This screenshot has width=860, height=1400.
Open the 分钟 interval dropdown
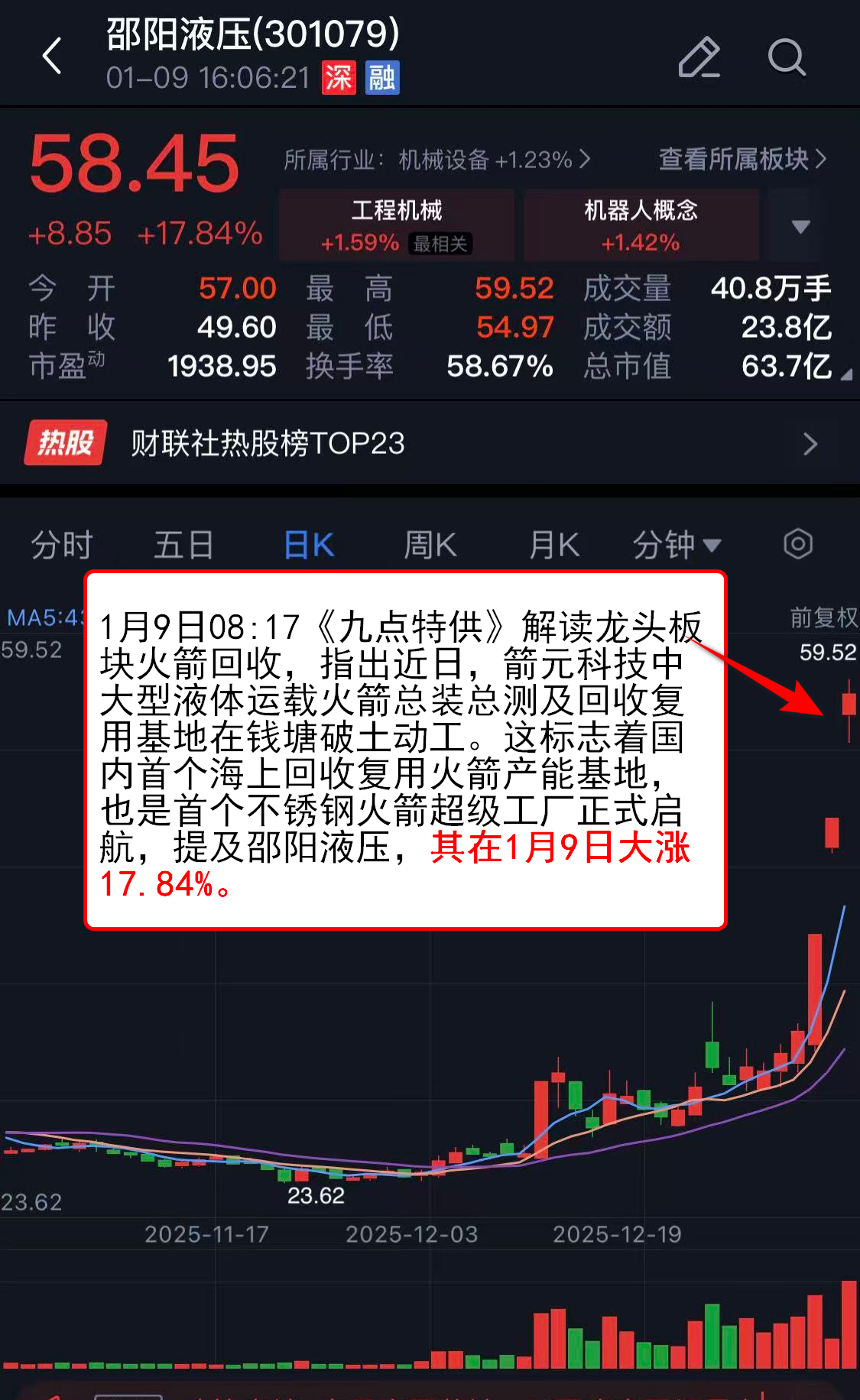pyautogui.click(x=676, y=545)
